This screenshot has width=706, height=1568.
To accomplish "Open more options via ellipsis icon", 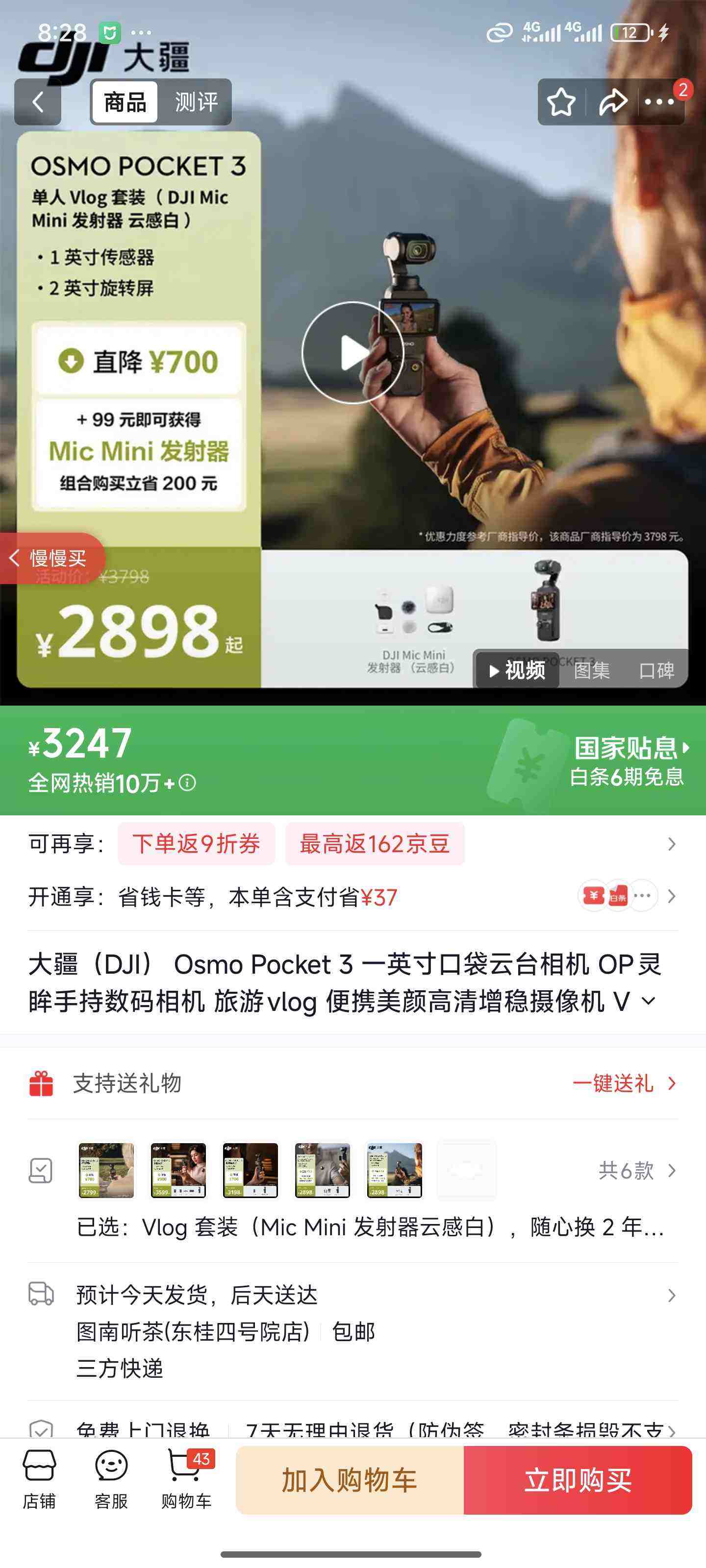I will point(658,102).
